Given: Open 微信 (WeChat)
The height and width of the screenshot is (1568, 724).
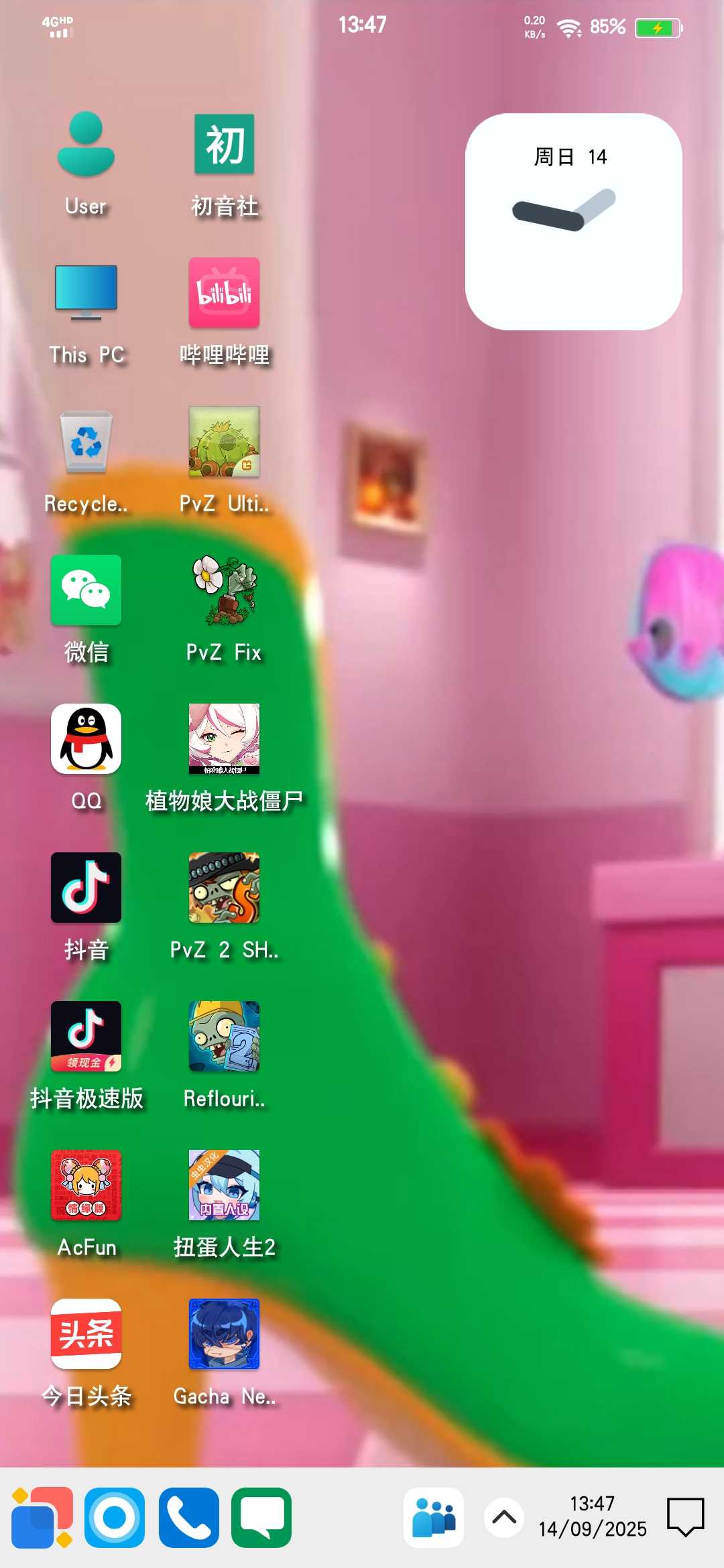Looking at the screenshot, I should [86, 590].
